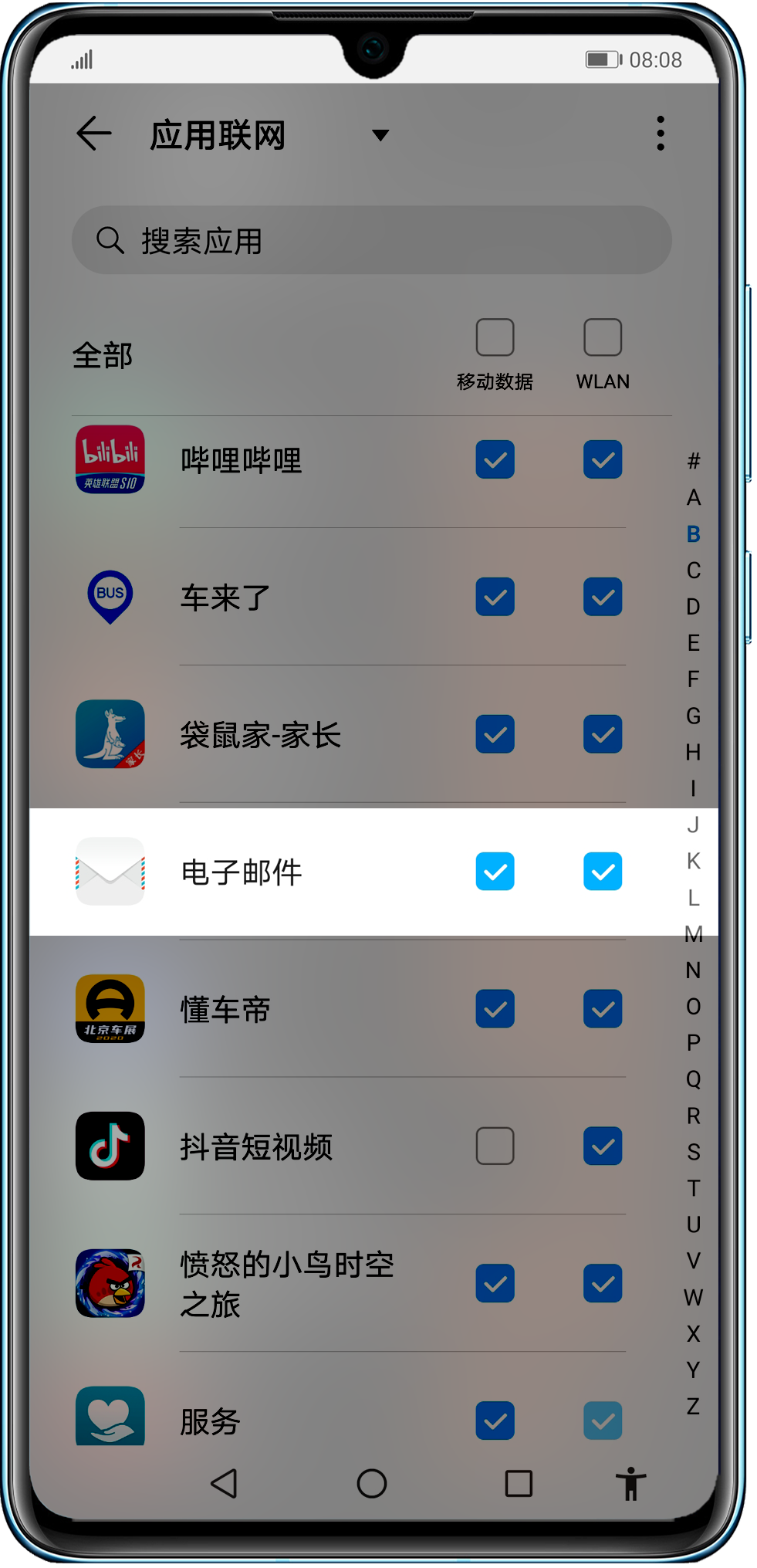The image size is (757, 1568).
Task: Enable mobile data for 抖音短视频
Action: click(x=495, y=1146)
